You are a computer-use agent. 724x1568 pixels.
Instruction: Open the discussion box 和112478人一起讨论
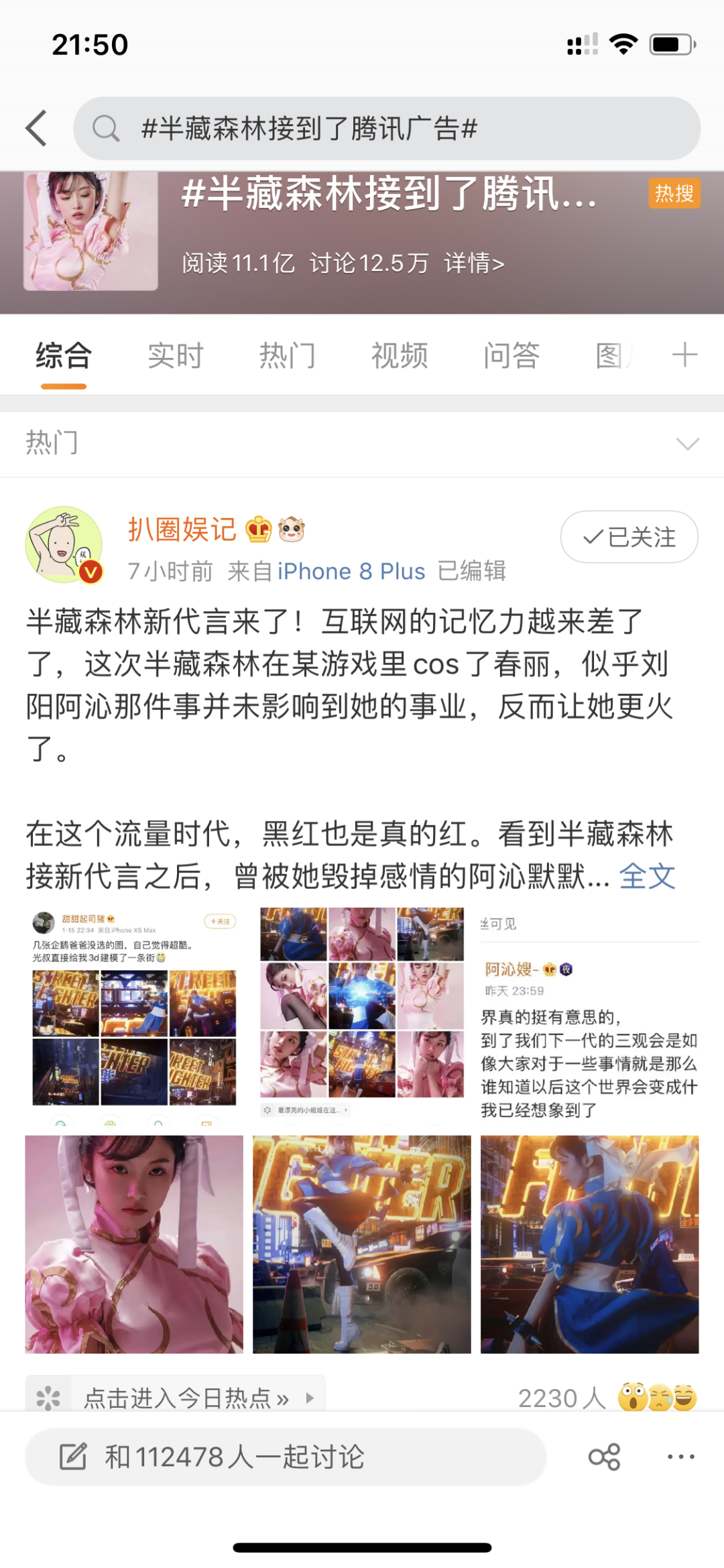point(286,1457)
